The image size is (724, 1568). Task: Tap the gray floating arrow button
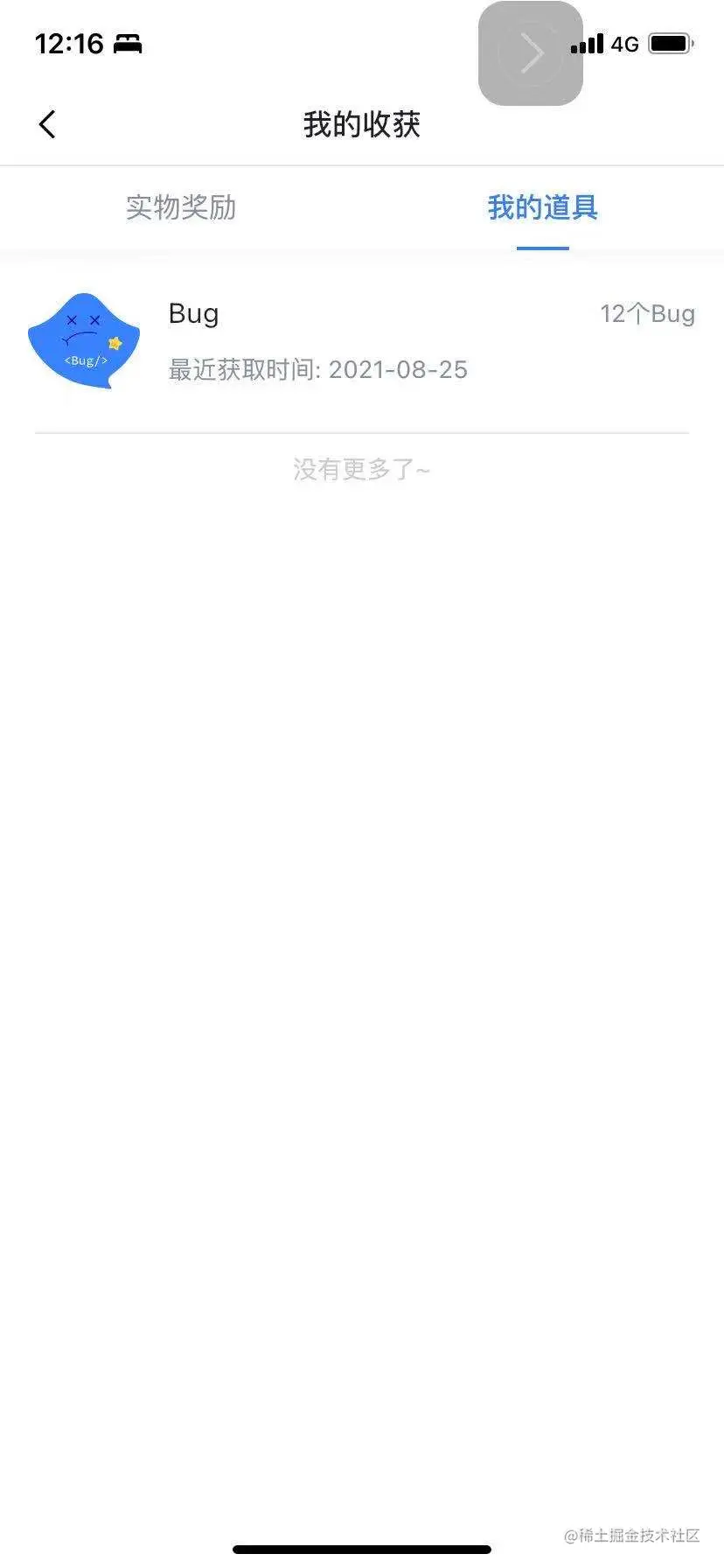coord(531,53)
